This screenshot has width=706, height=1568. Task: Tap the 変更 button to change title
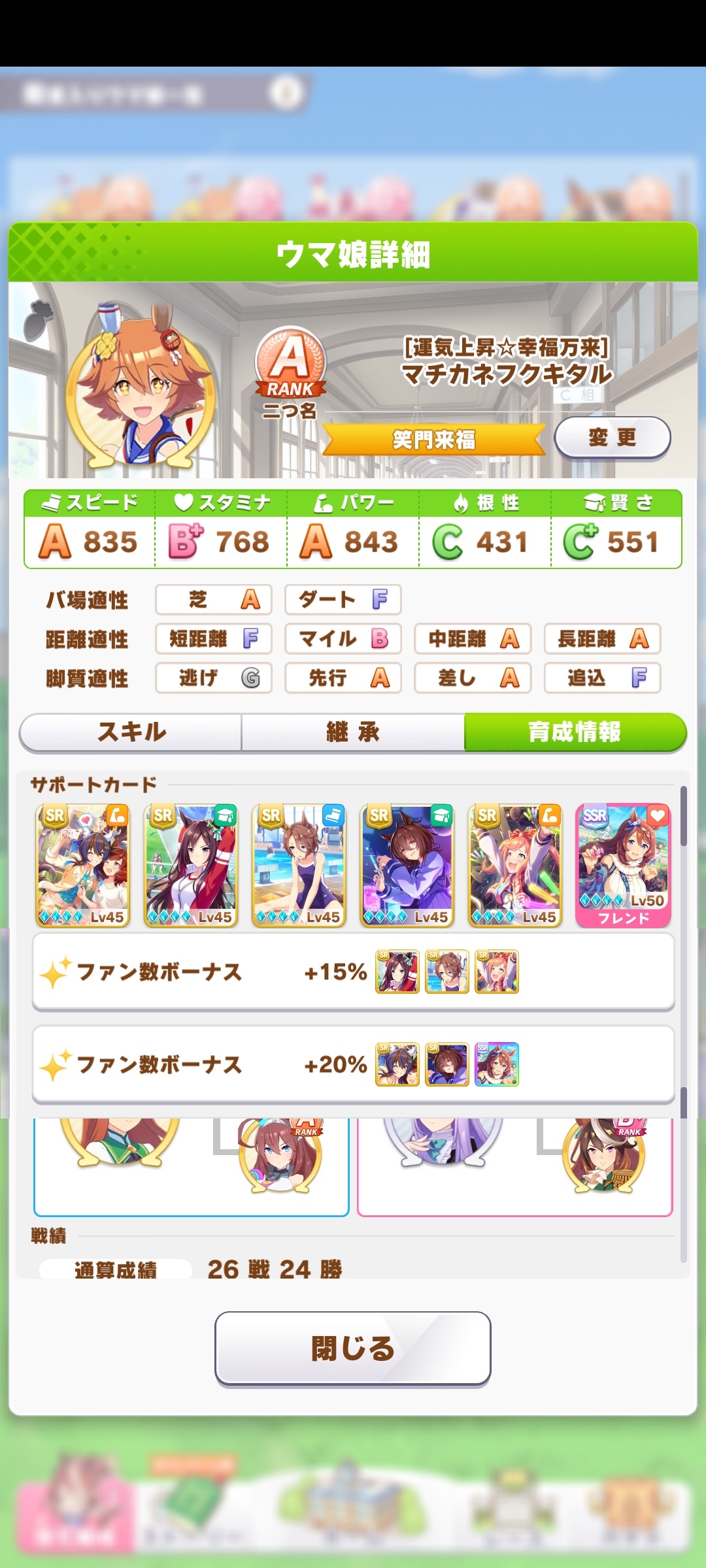[x=613, y=437]
